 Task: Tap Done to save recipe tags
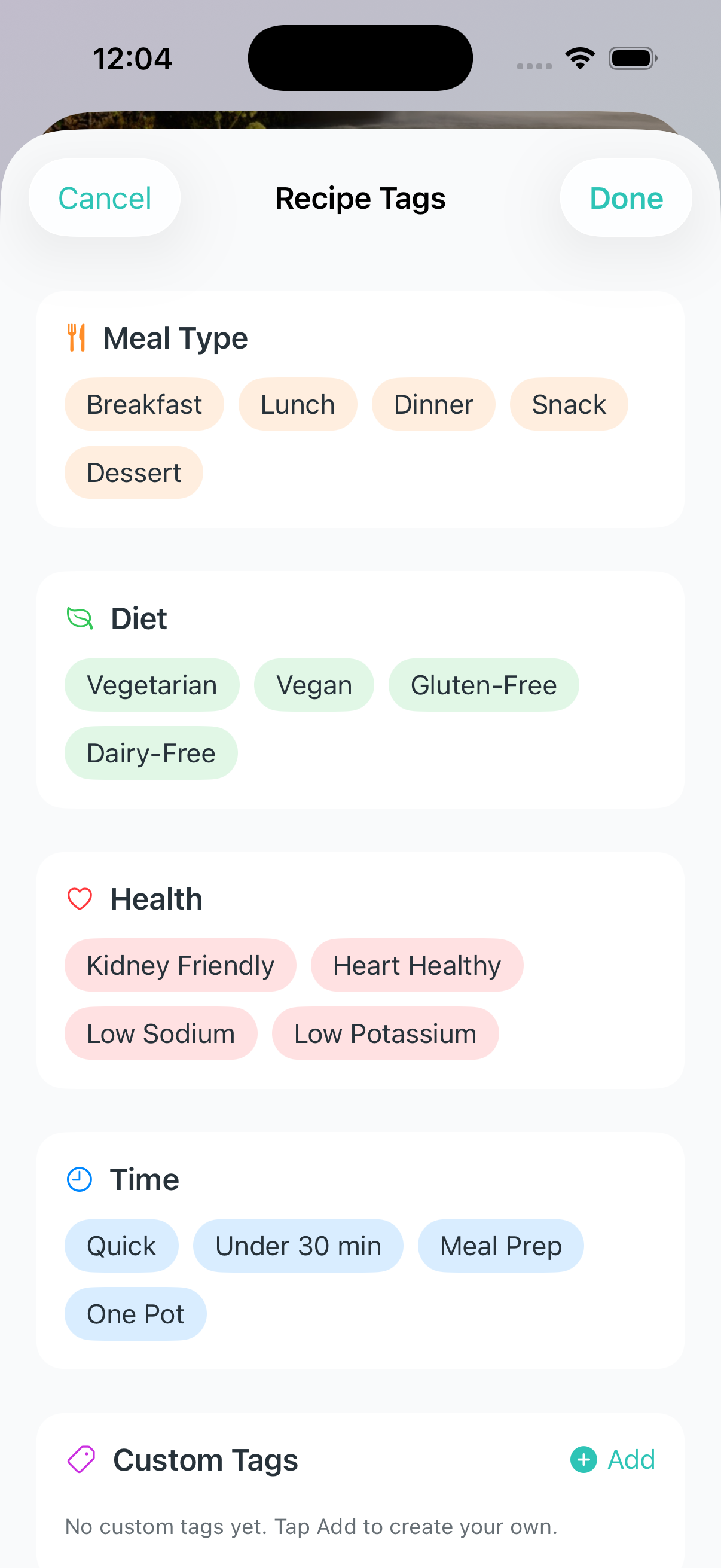coord(625,197)
